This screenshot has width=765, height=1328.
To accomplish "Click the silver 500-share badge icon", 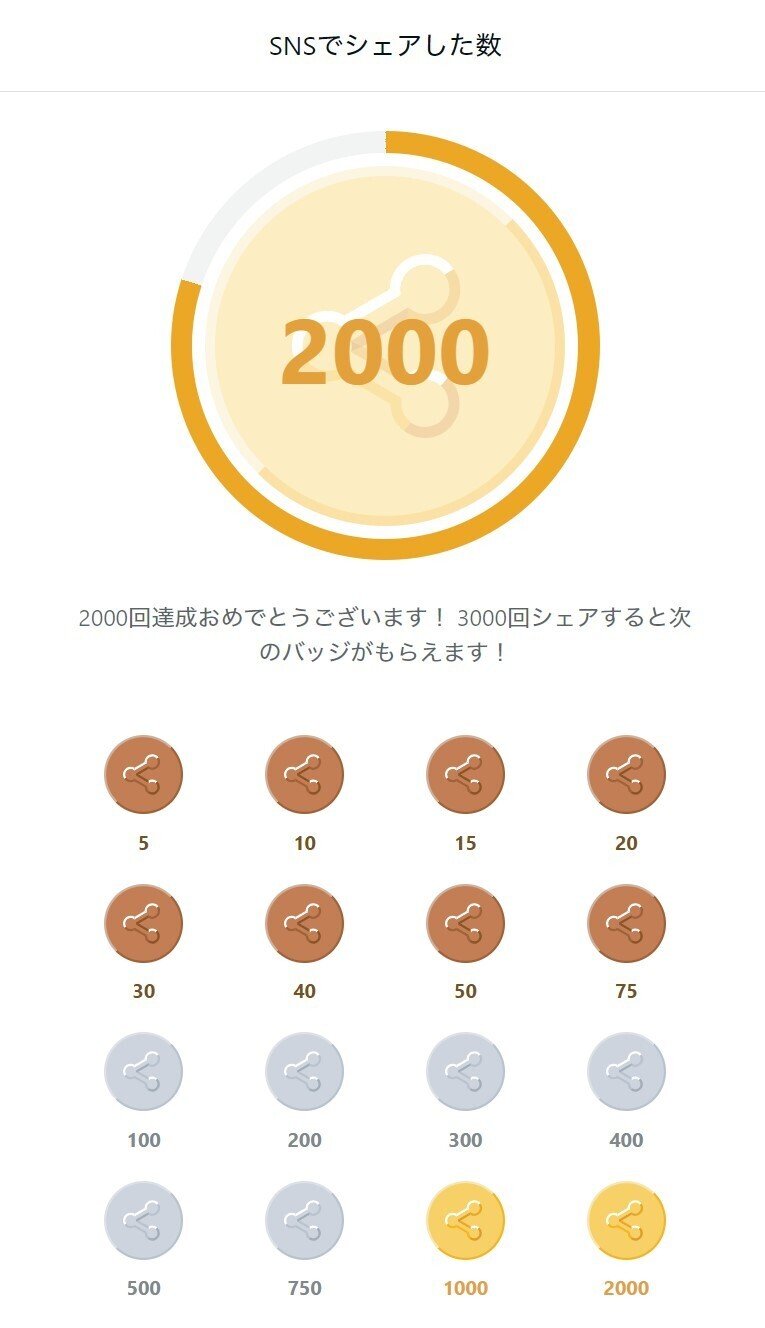I will (143, 1219).
